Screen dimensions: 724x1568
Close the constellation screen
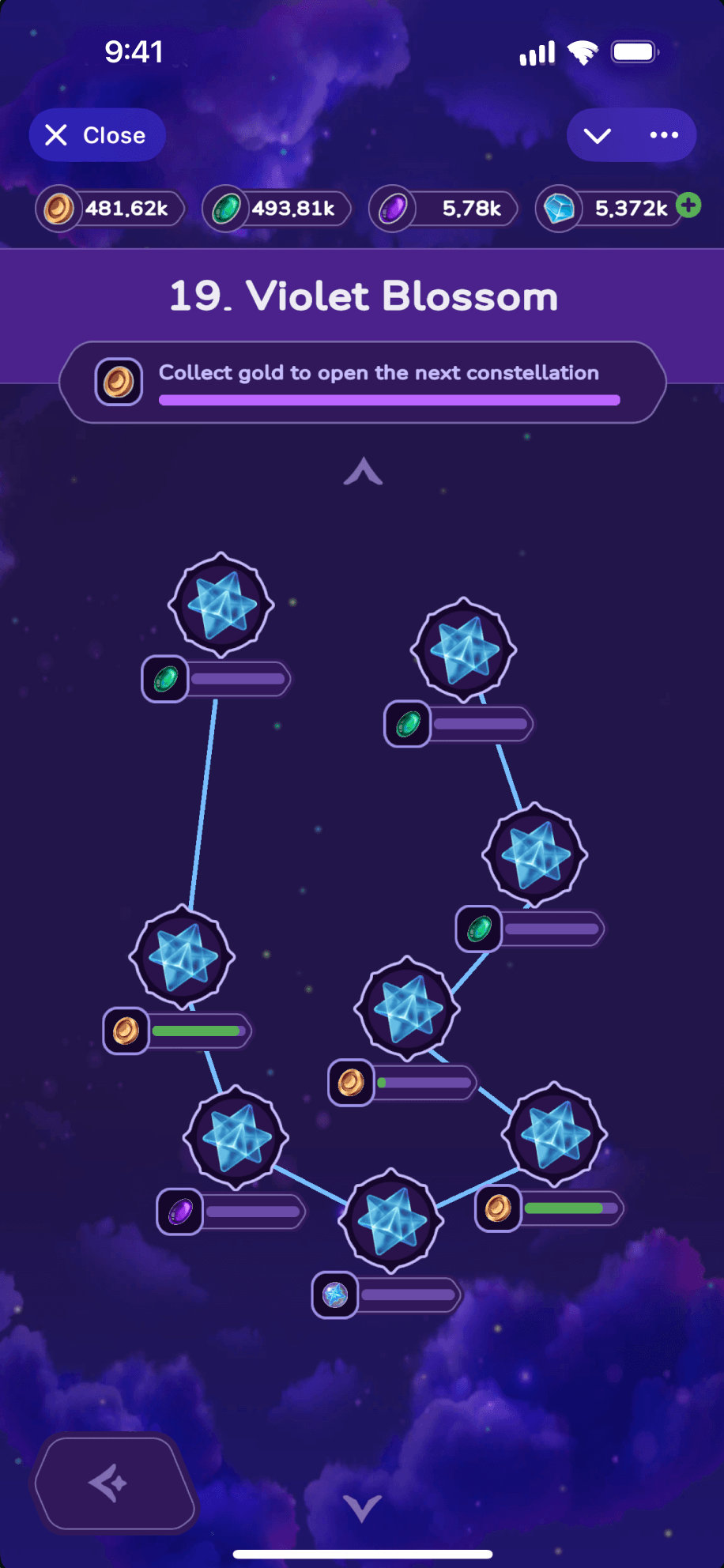click(96, 135)
